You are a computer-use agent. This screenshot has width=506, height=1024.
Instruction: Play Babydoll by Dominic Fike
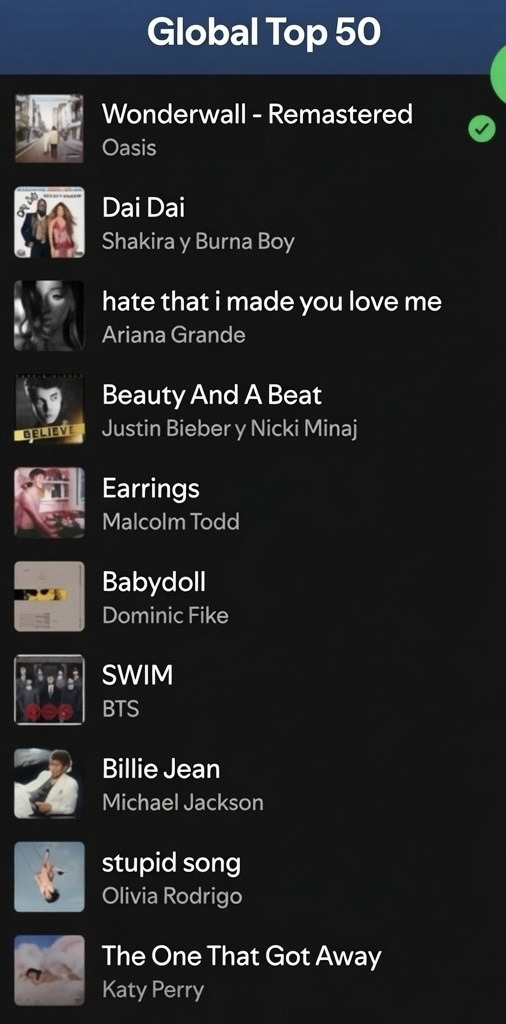253,596
